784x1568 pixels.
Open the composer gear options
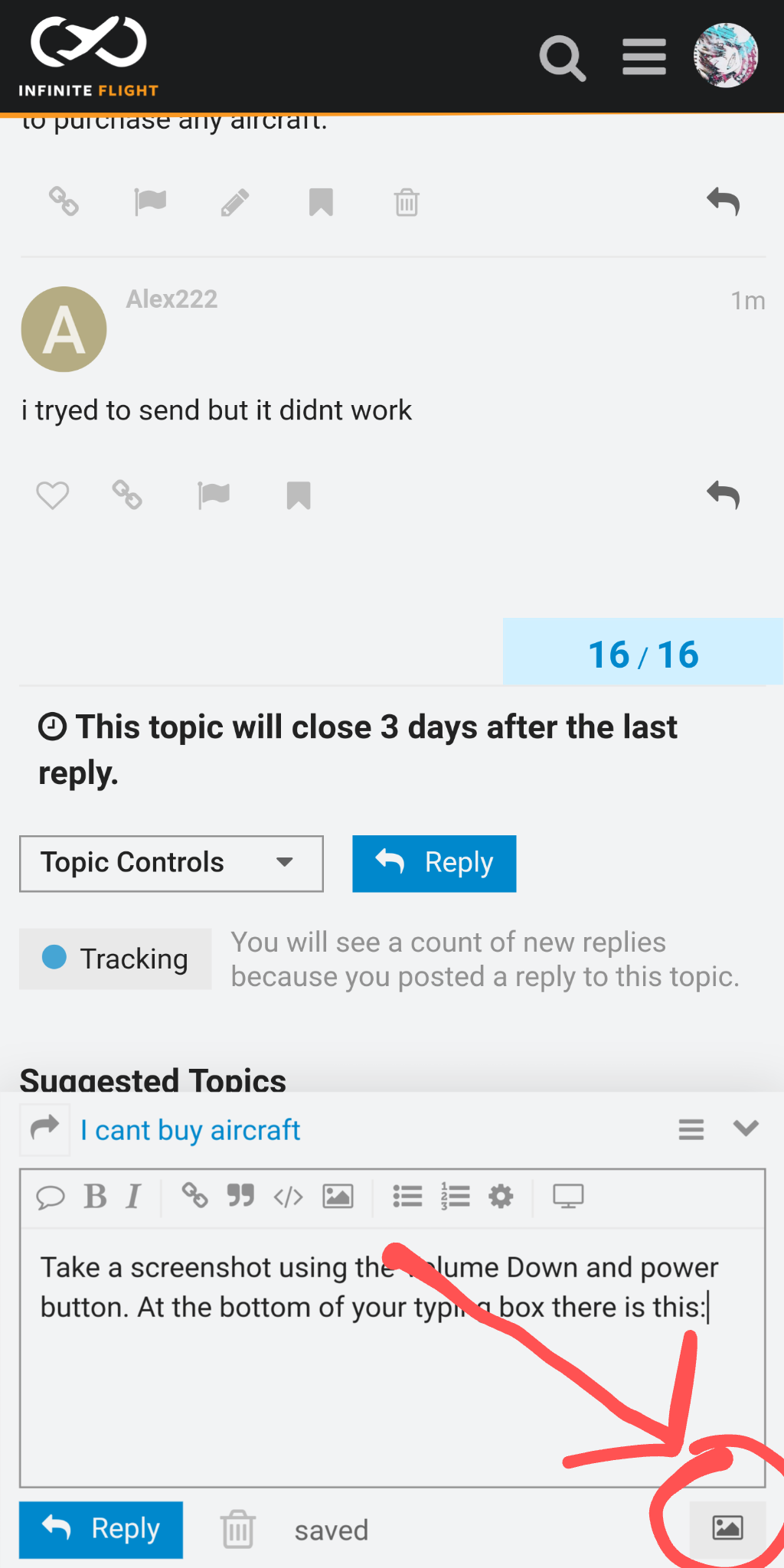point(501,1196)
